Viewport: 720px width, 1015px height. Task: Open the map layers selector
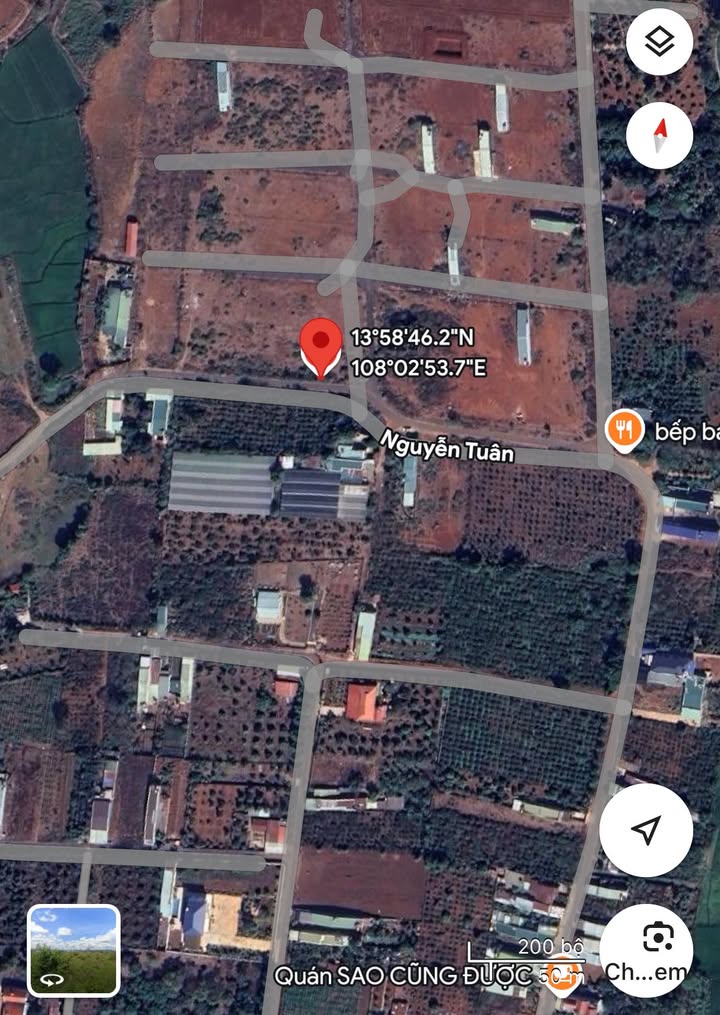pyautogui.click(x=659, y=42)
